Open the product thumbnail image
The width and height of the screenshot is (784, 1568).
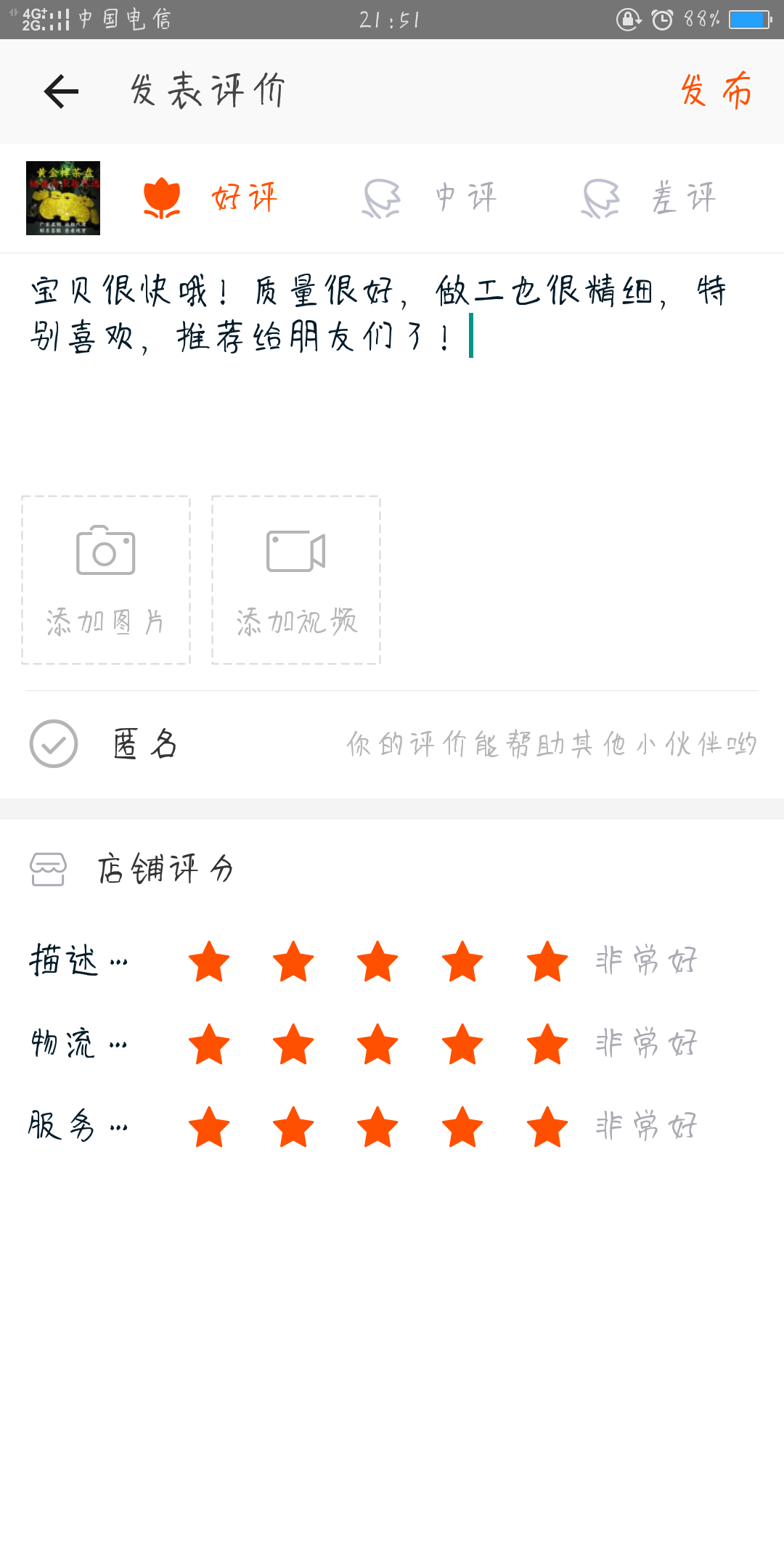[x=63, y=198]
